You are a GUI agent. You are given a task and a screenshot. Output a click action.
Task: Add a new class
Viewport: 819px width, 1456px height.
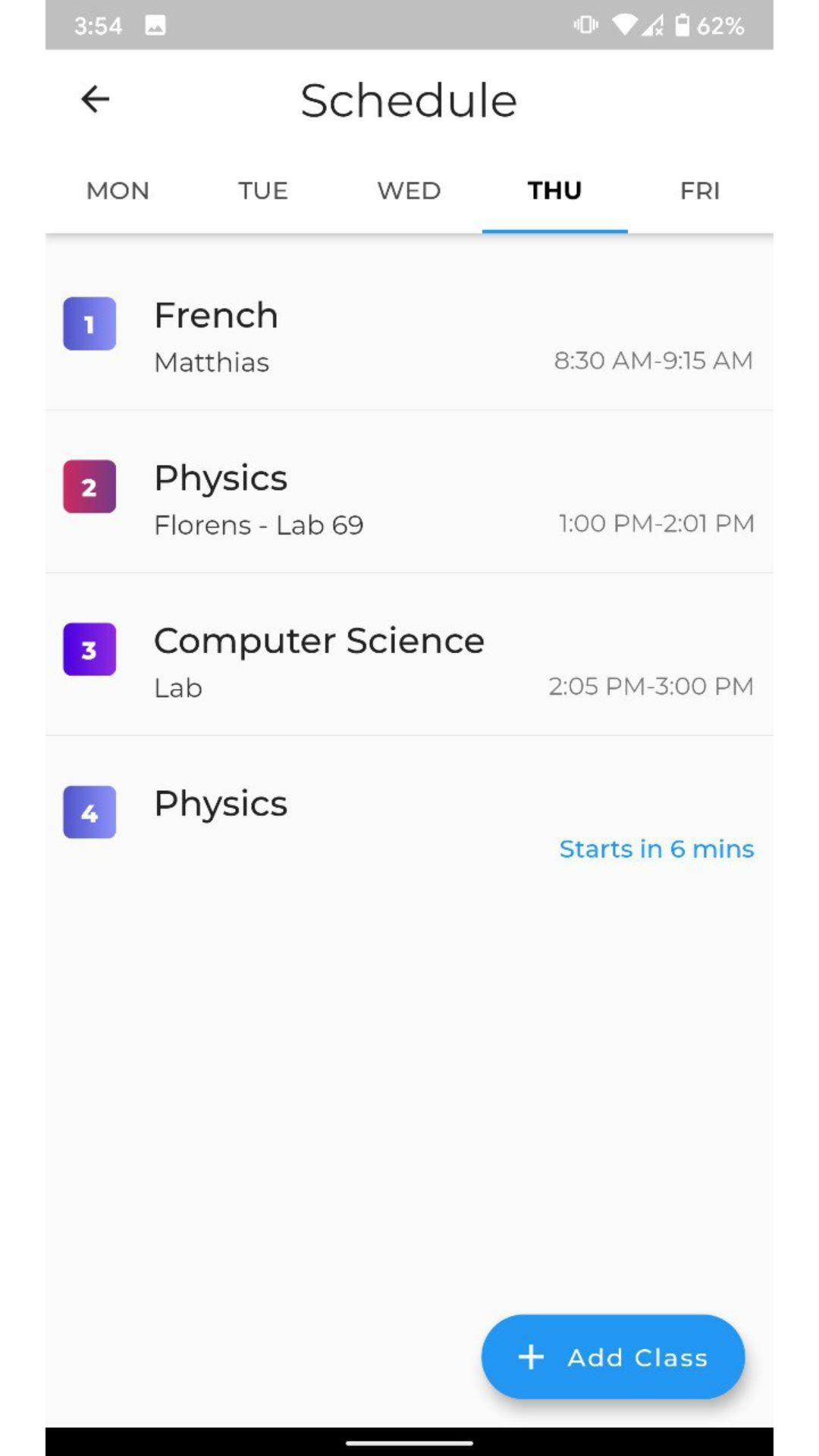[613, 1357]
